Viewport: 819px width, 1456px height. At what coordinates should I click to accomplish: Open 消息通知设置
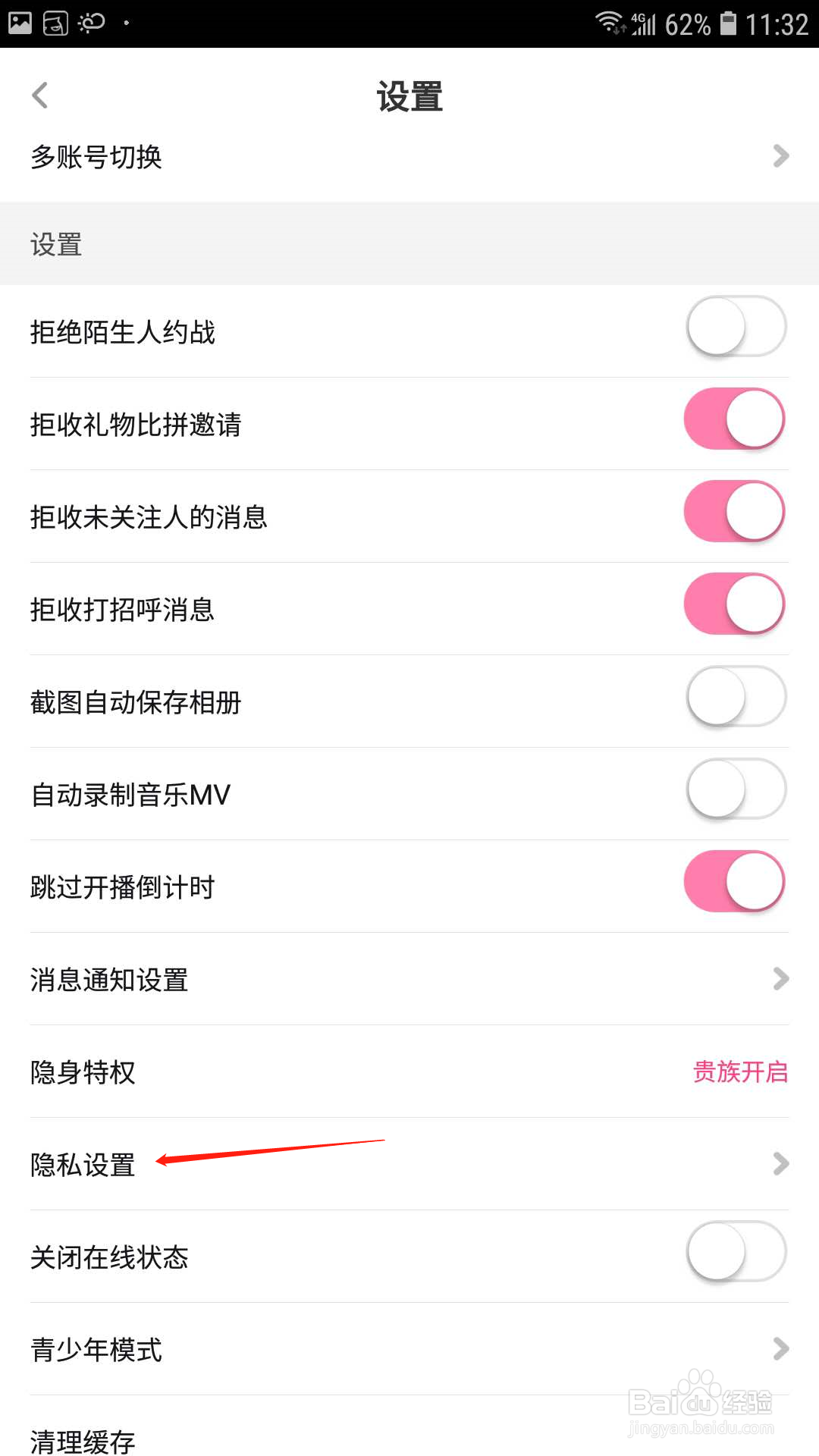(409, 979)
